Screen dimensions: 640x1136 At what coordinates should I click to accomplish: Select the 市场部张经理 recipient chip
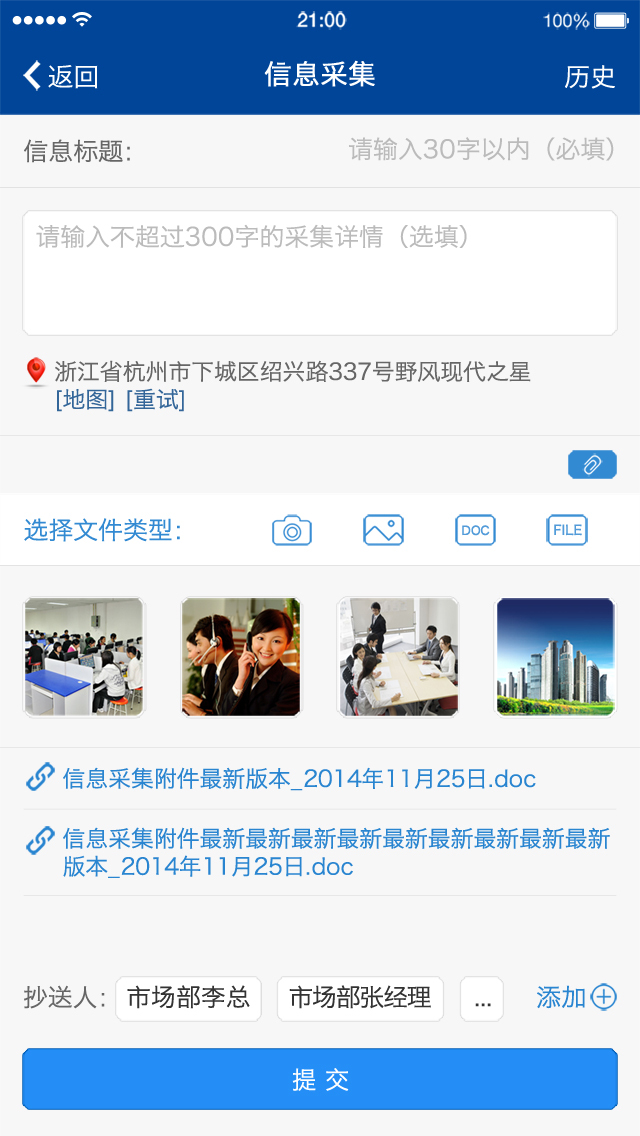pos(360,998)
